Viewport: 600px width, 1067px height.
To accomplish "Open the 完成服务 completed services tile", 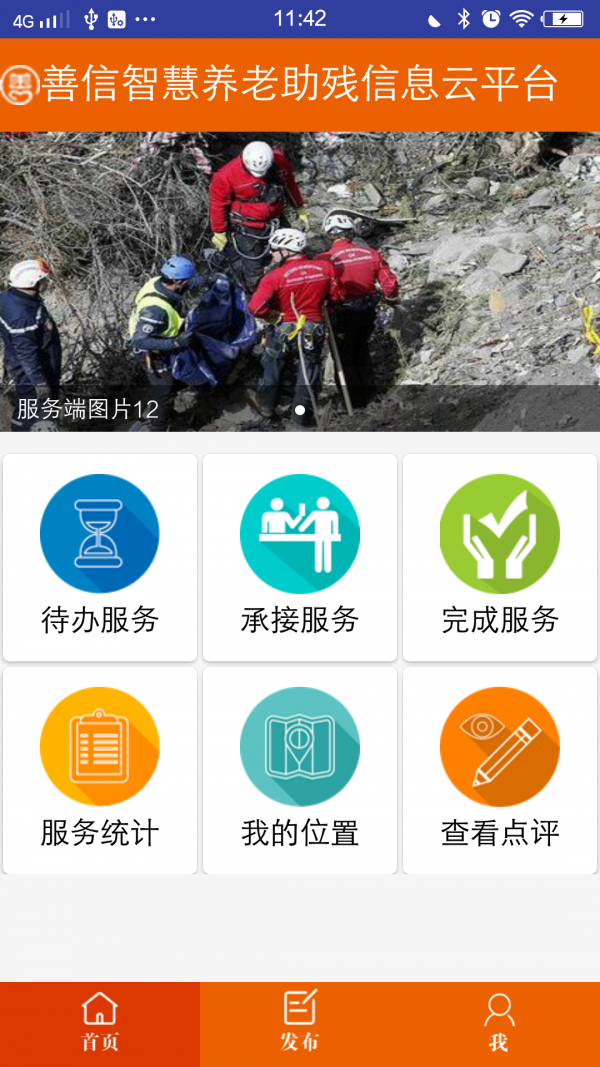I will [500, 557].
